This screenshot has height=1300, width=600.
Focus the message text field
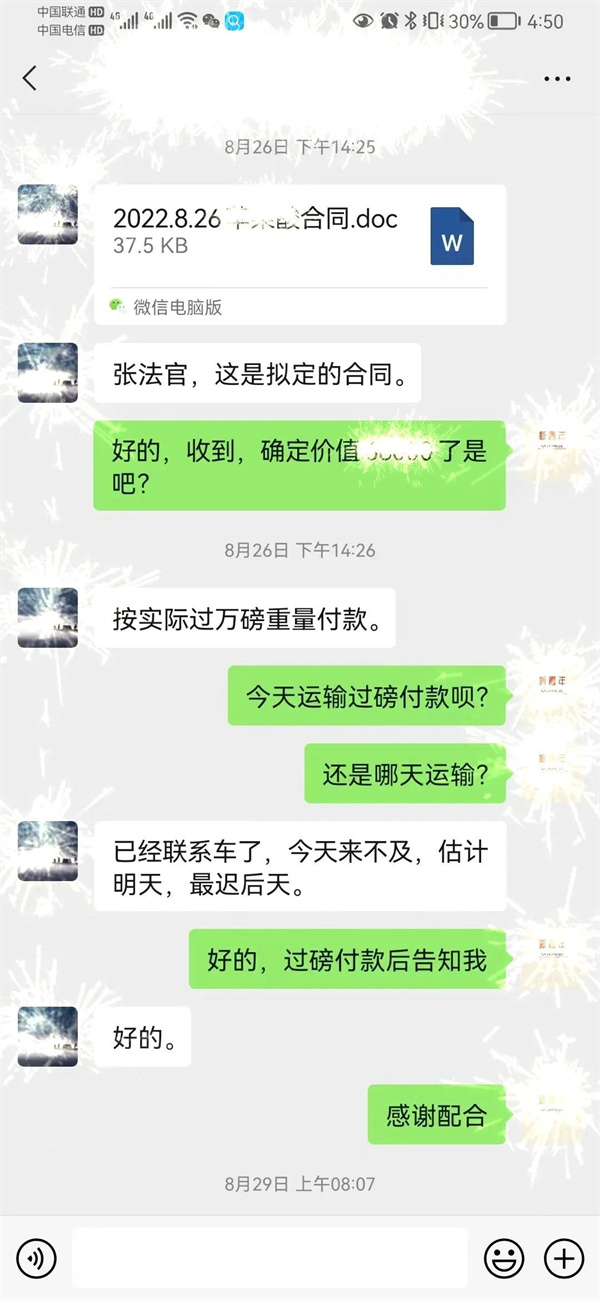269,1257
